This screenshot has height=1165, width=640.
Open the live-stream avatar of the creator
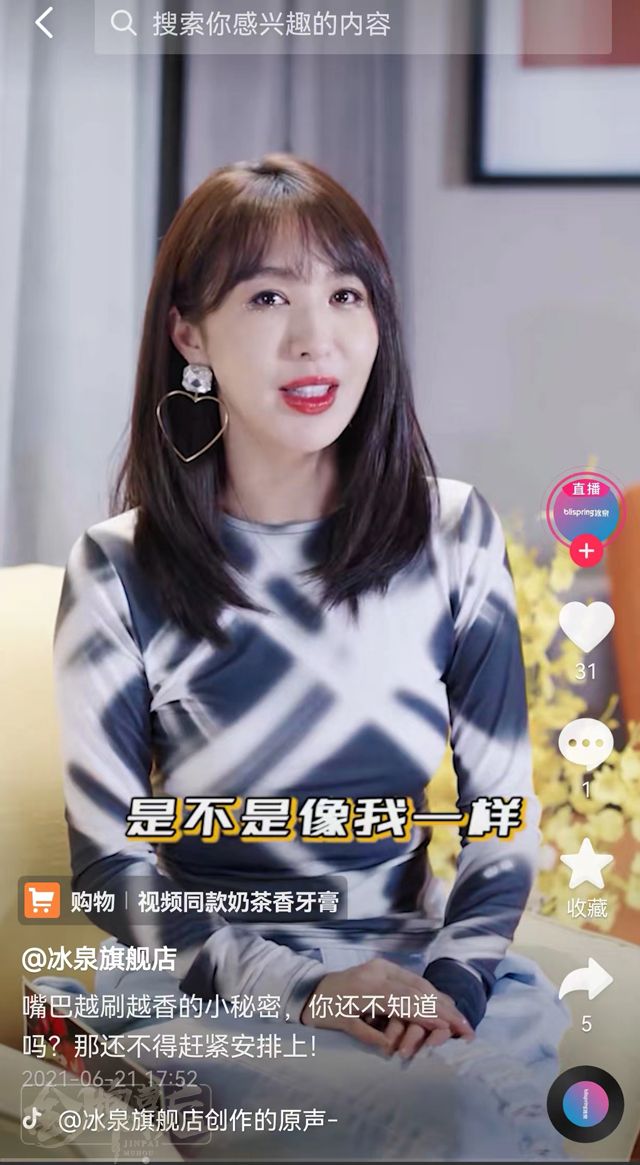pos(586,510)
